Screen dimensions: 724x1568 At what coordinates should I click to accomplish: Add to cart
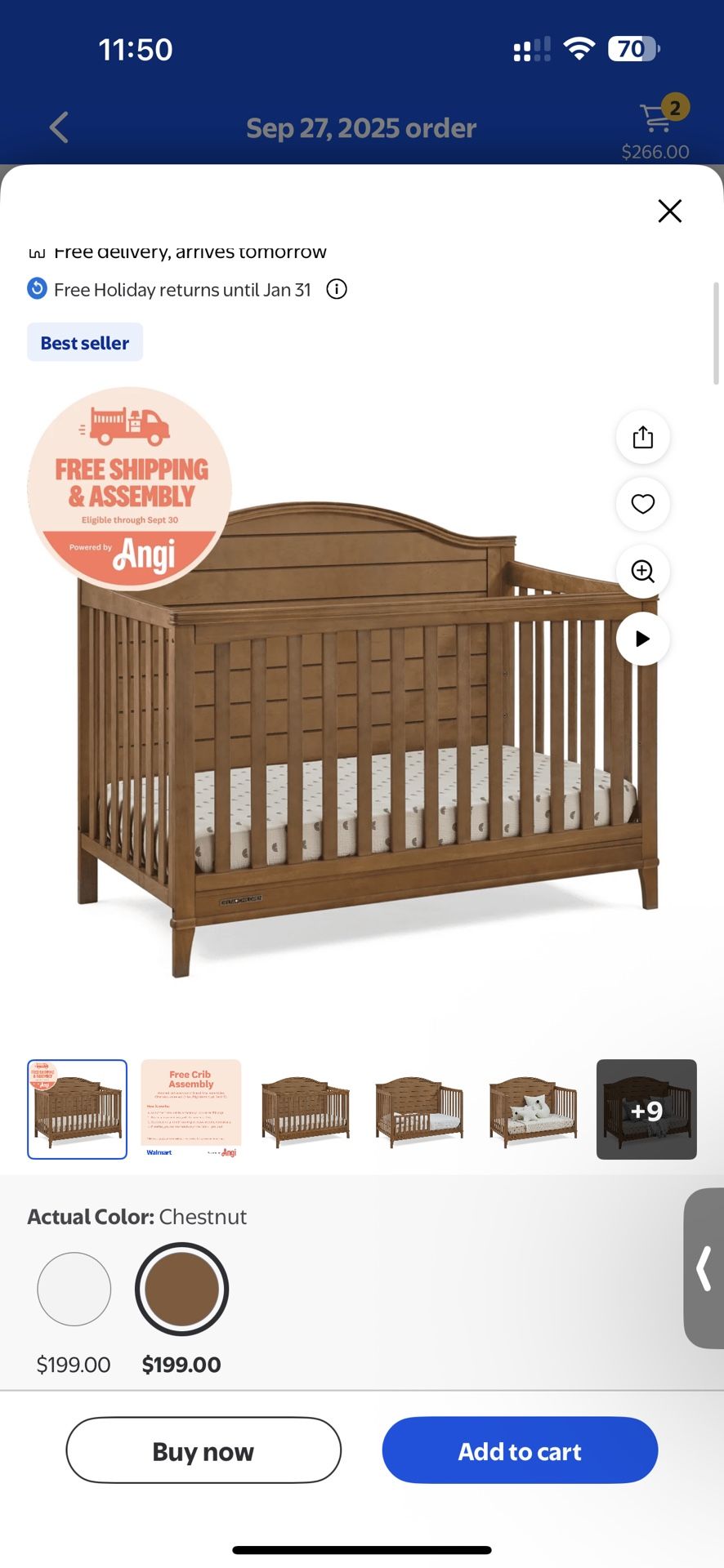(x=520, y=1450)
